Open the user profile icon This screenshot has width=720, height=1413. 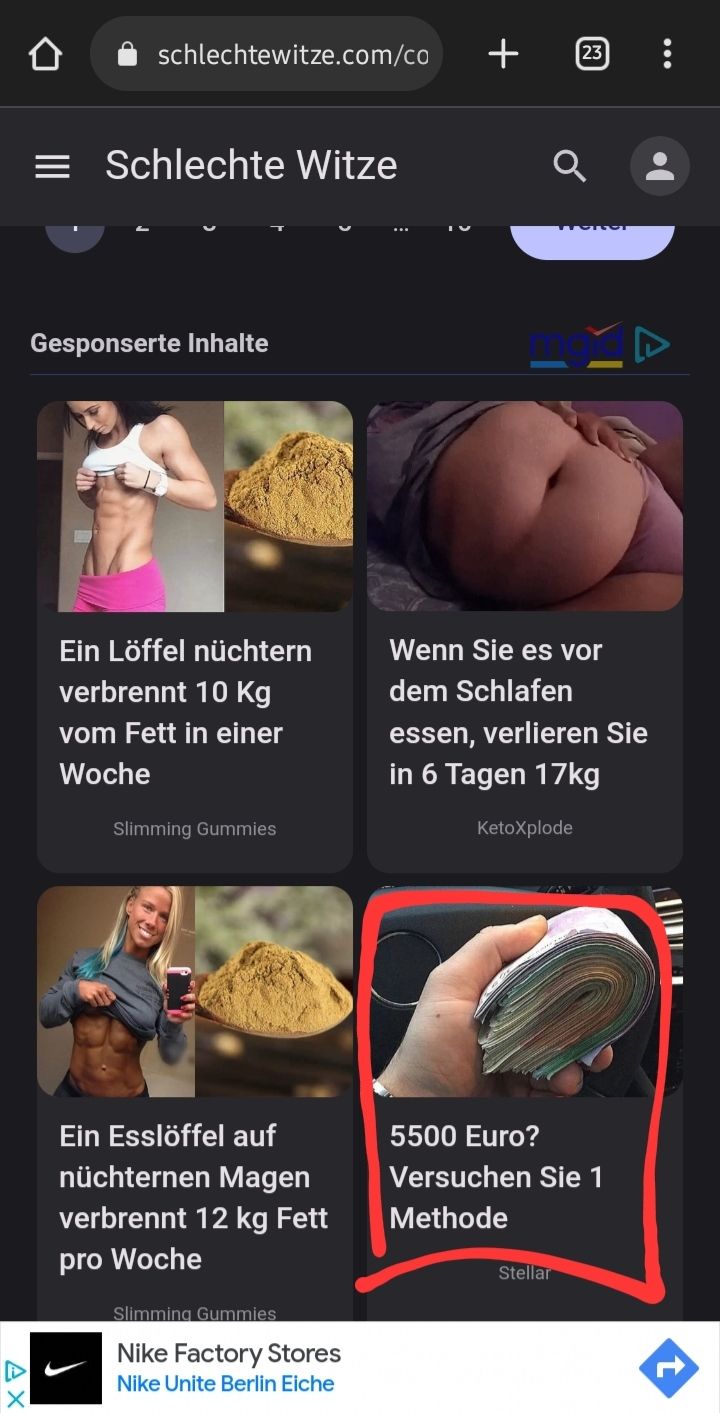coord(659,166)
